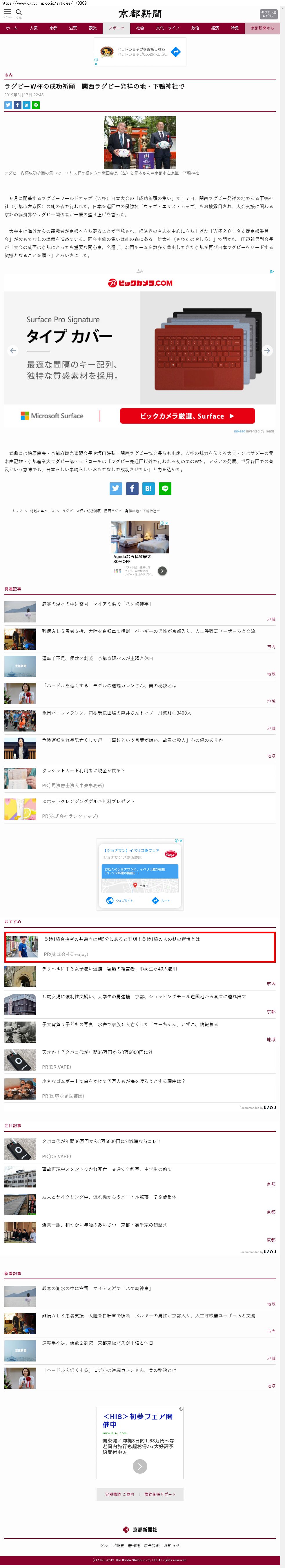
Task: Switch to the 観光 tab
Action: [92, 28]
